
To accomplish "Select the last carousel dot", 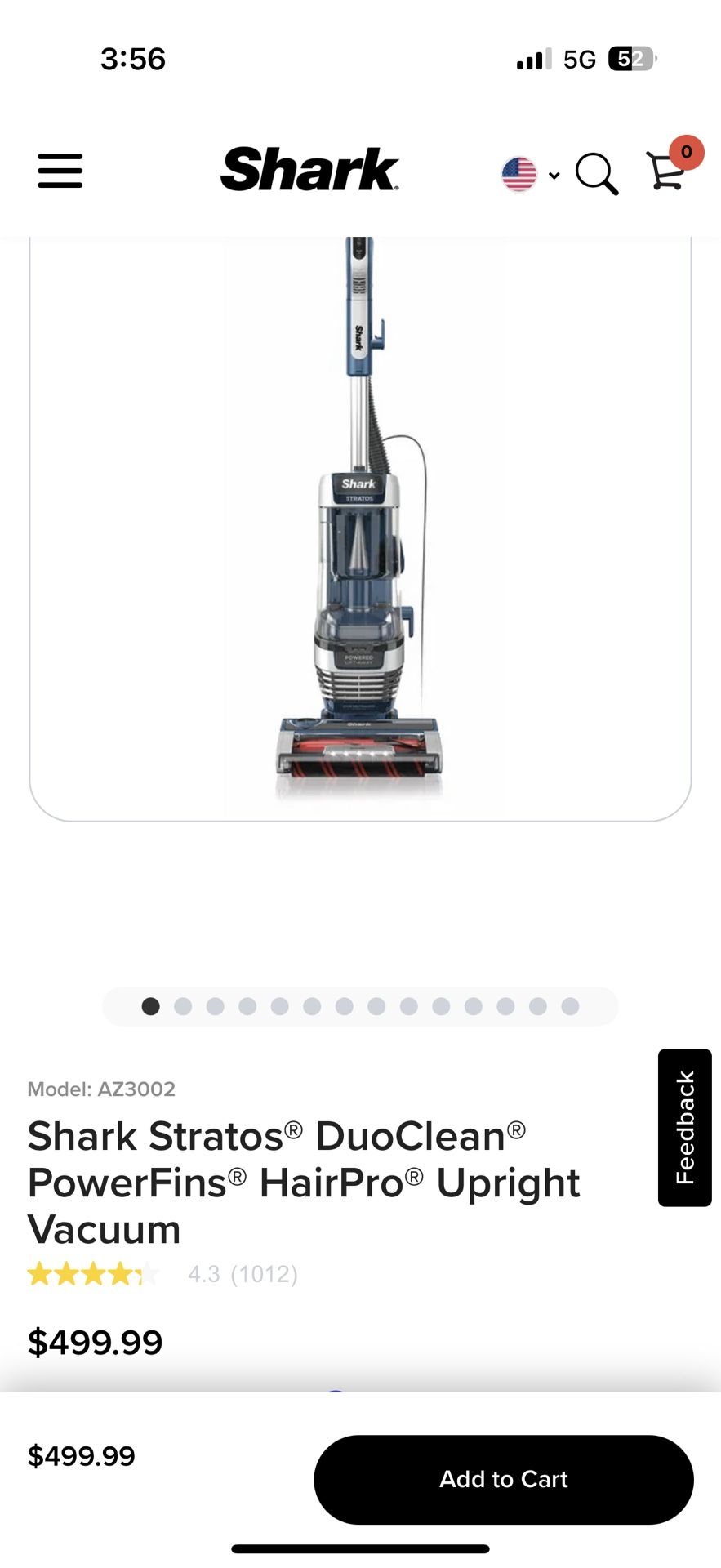I will pyautogui.click(x=569, y=1006).
